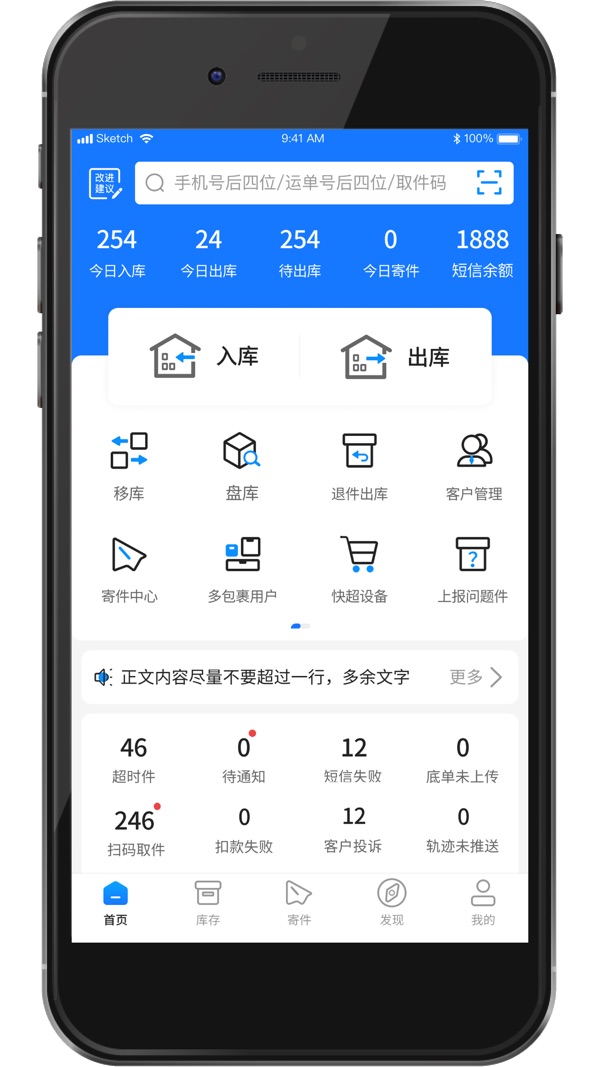Screen dimensions: 600x1067
Task: Open the 改进建议 feedback icon
Action: pyautogui.click(x=105, y=183)
